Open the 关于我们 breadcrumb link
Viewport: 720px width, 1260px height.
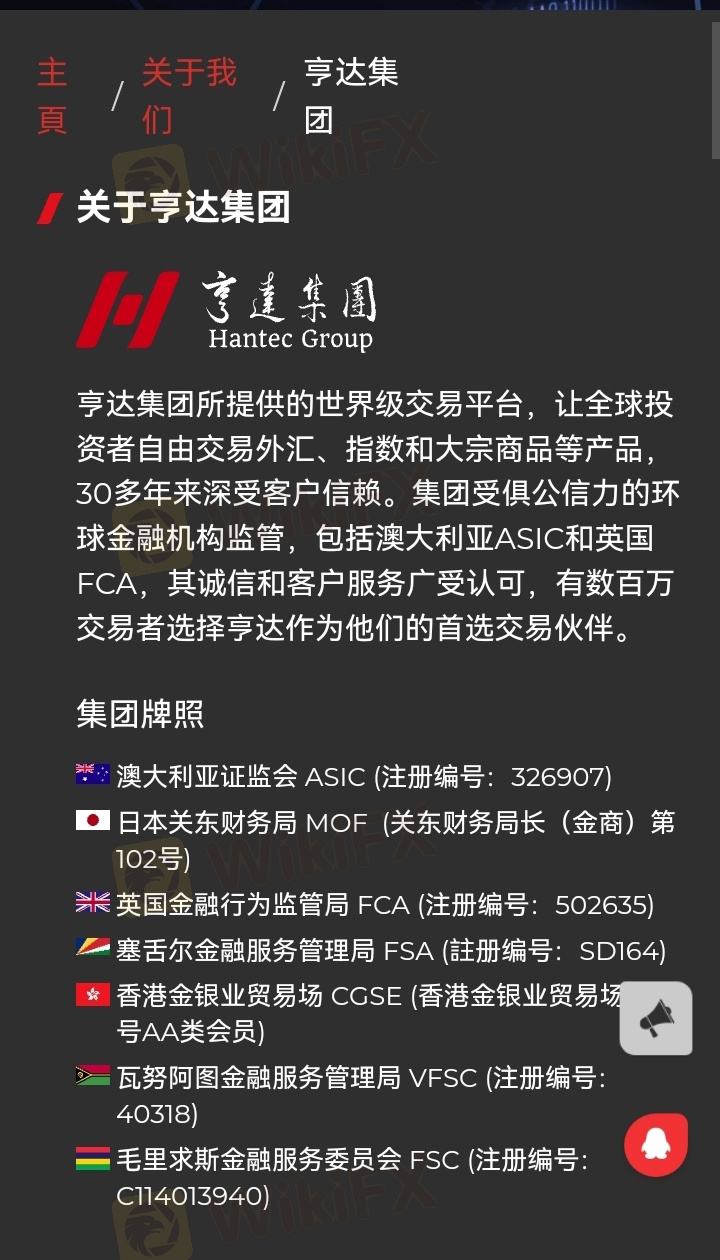click(189, 96)
